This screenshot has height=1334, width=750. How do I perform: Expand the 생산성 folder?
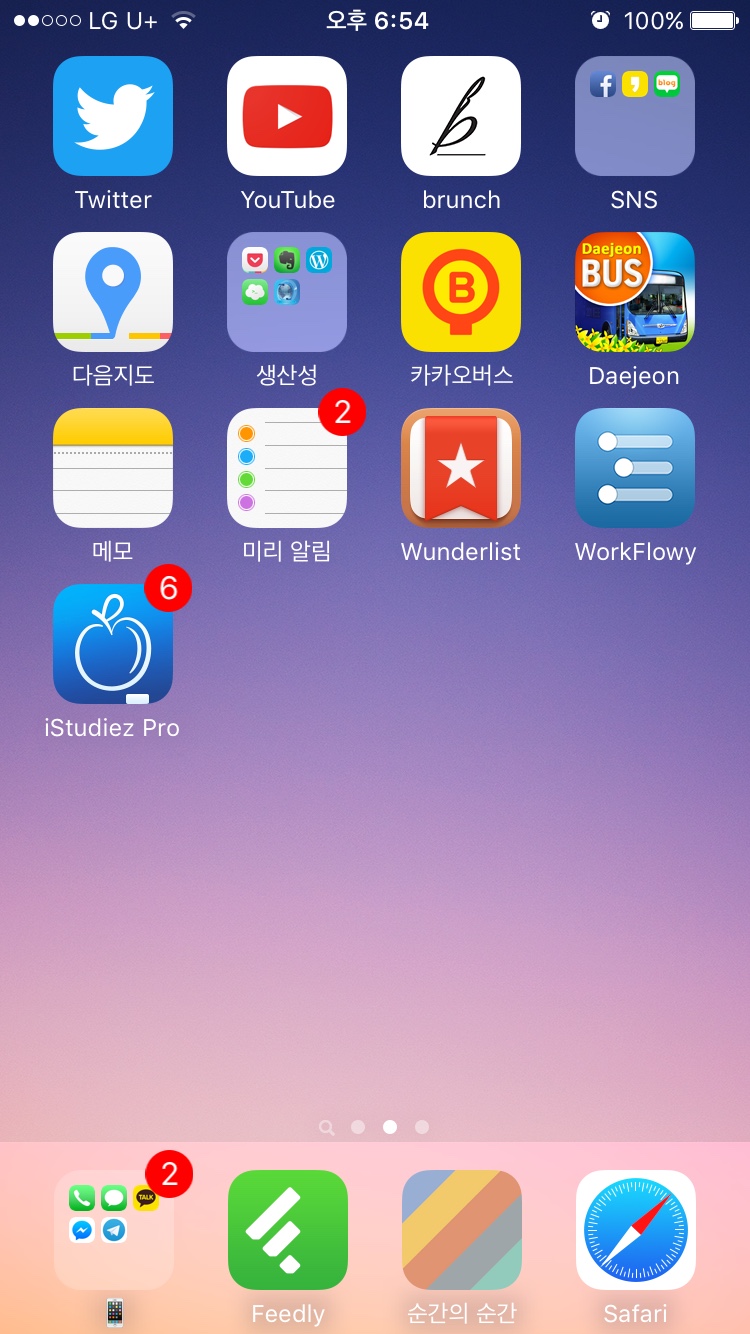287,292
